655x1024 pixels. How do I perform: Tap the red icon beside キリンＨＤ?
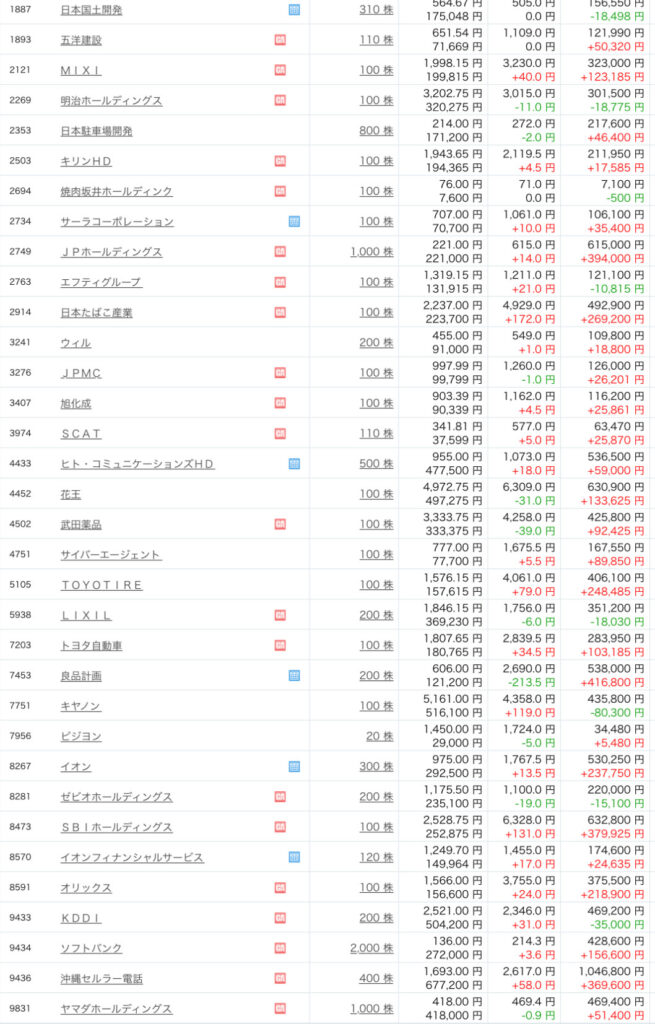click(x=280, y=161)
